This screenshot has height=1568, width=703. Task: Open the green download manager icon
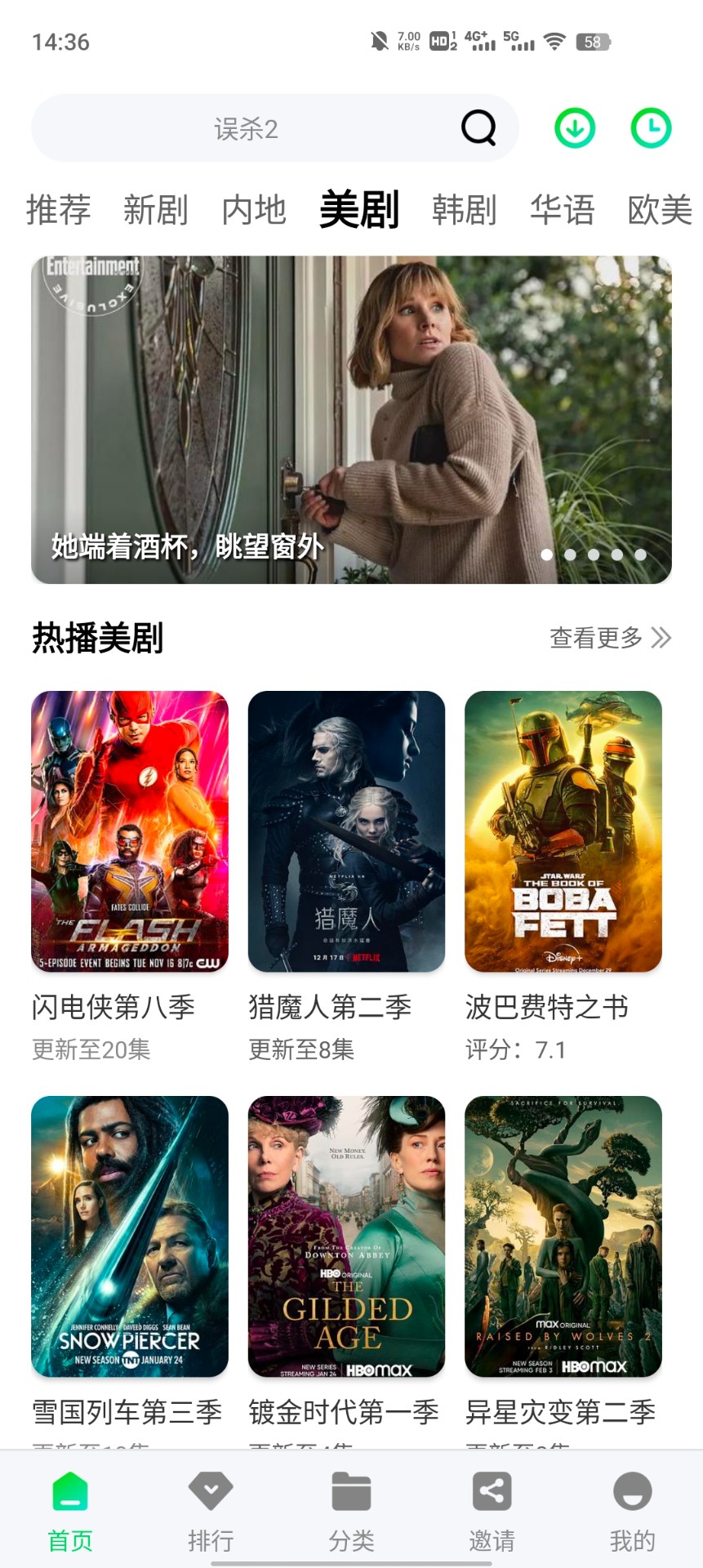(x=574, y=128)
